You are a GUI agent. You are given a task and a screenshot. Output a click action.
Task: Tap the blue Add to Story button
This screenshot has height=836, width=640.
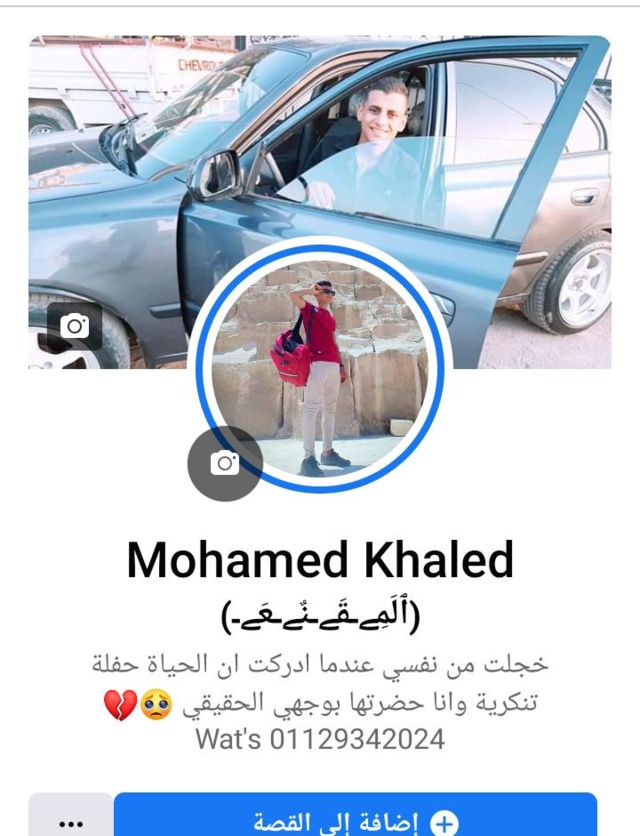356,817
